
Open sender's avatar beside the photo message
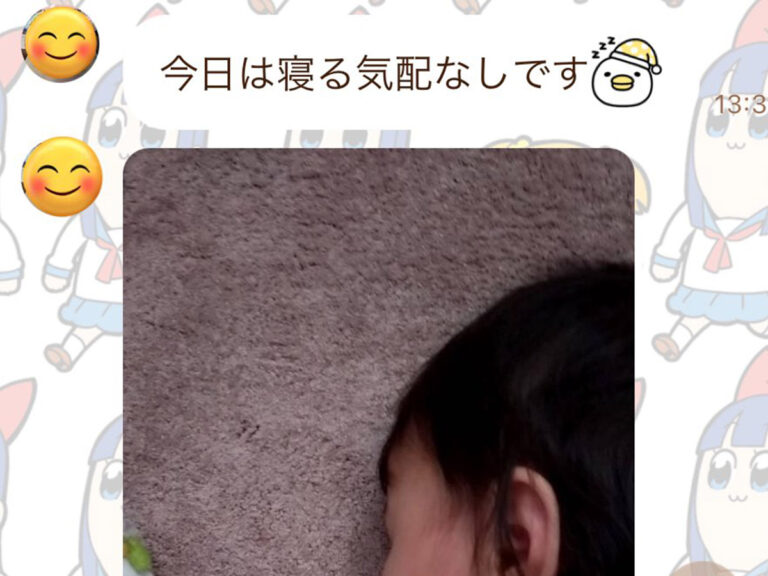(61, 176)
